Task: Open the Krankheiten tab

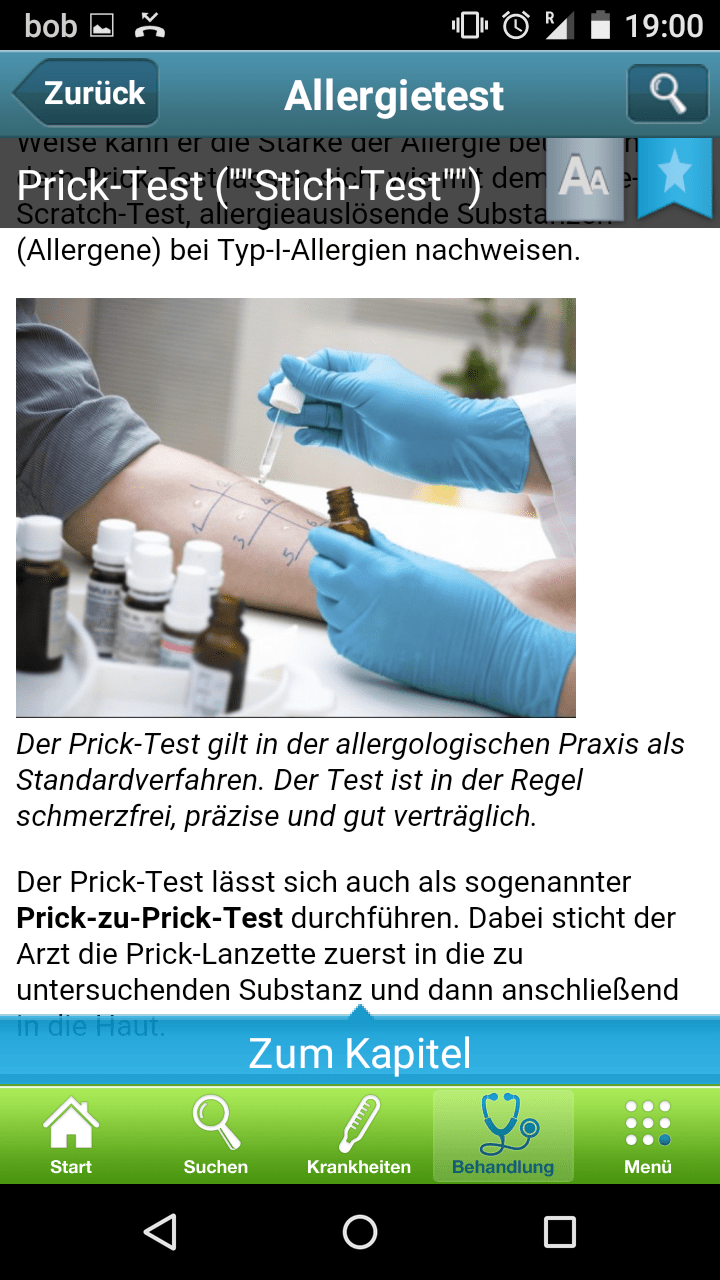Action: point(359,1136)
